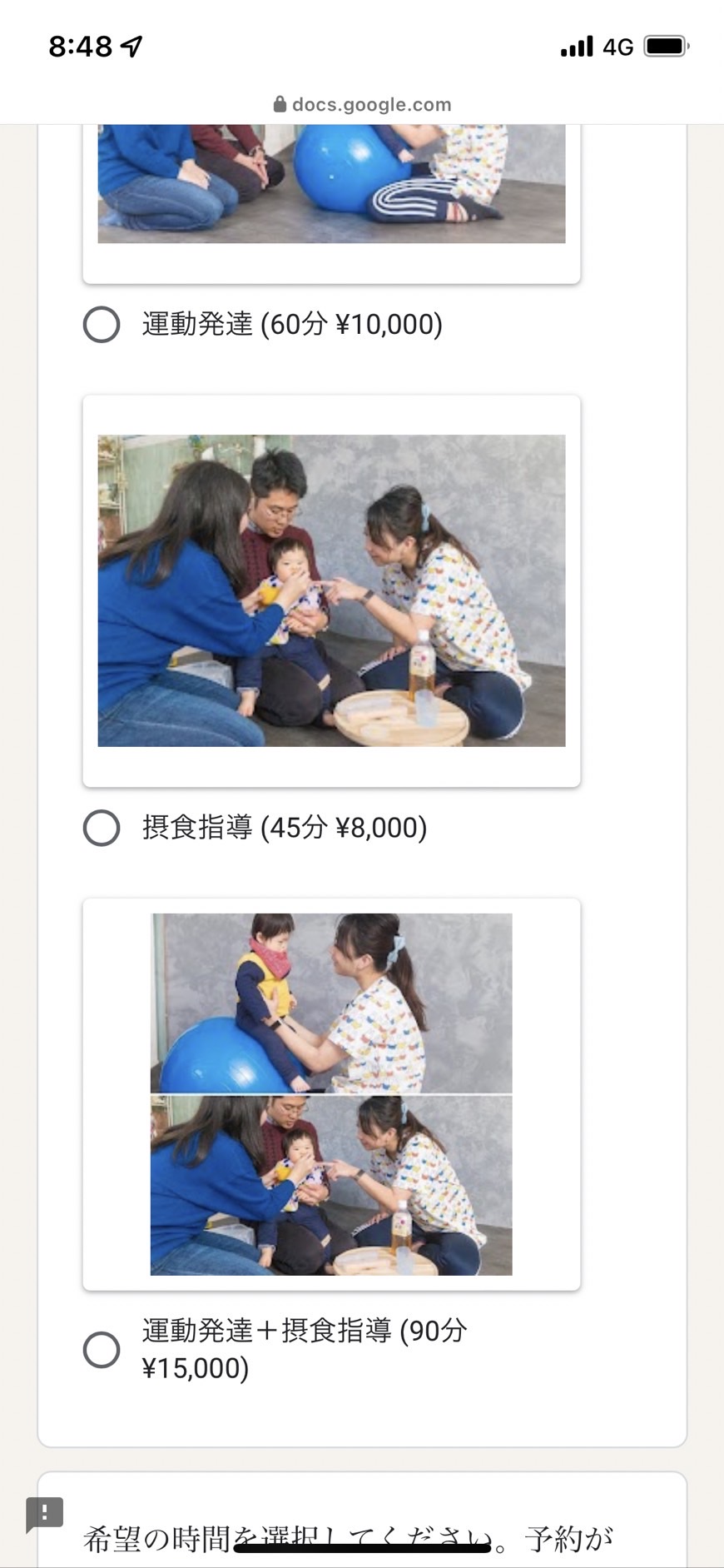Tap the docs.google.com address bar
The image size is (724, 1568).
click(x=362, y=104)
